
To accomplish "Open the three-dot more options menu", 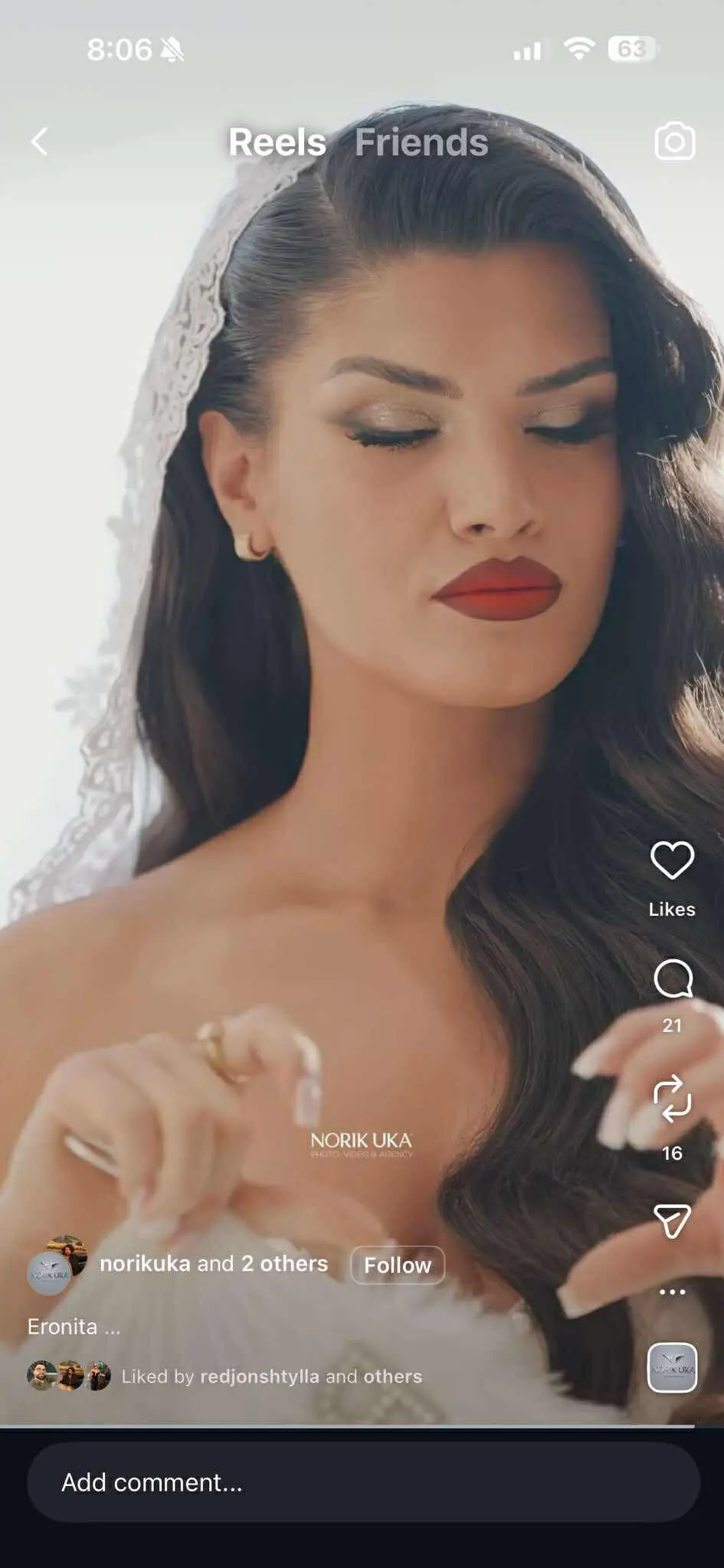I will pos(672,1292).
